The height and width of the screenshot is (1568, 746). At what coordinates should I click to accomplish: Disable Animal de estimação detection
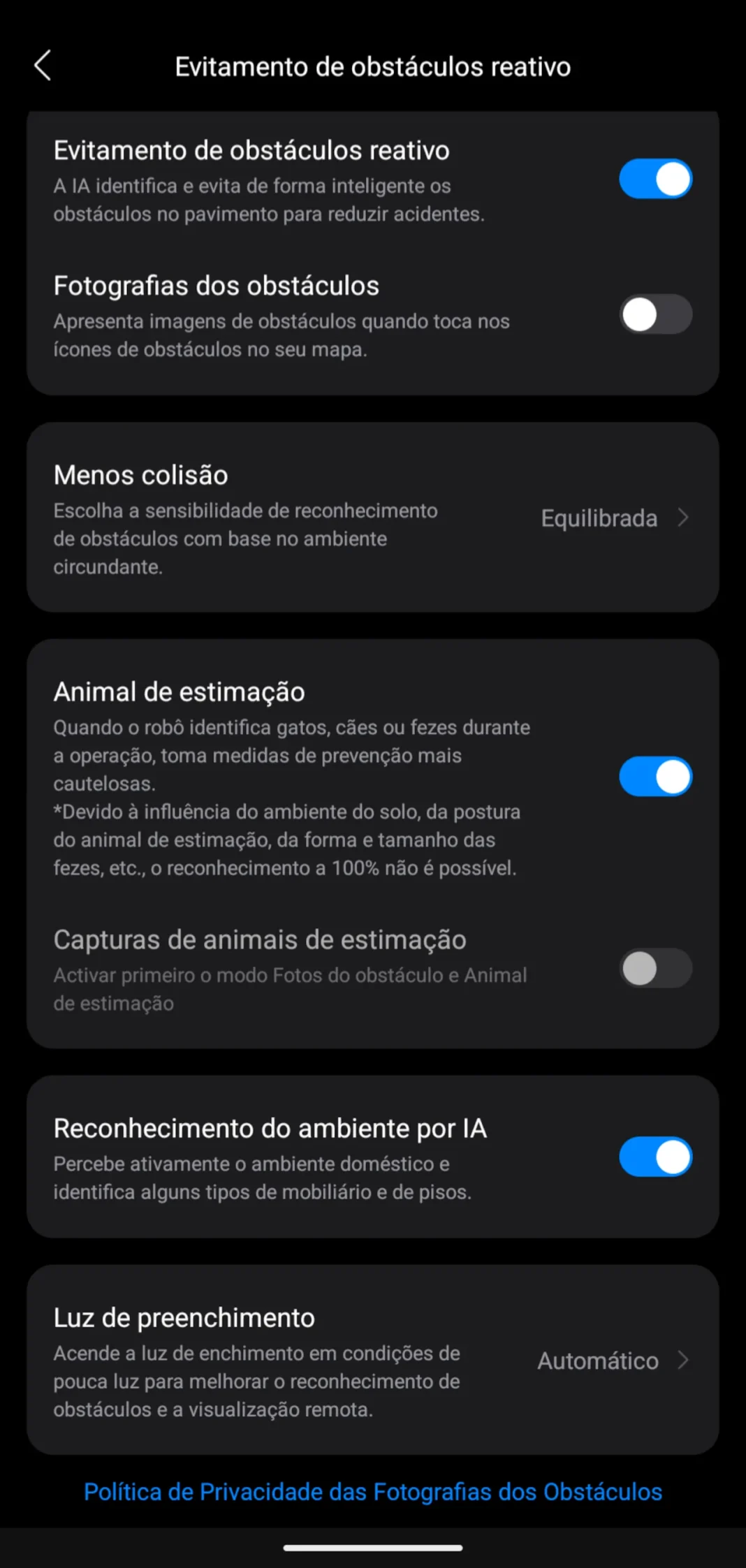655,775
